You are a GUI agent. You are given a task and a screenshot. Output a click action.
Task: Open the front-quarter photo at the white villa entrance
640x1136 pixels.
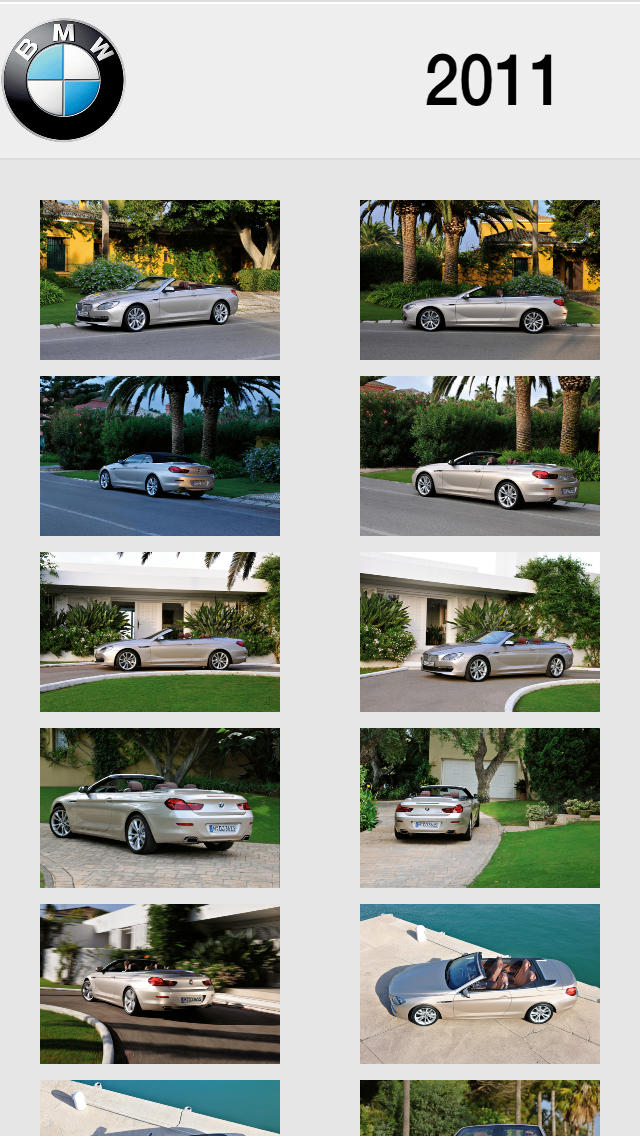(480, 632)
